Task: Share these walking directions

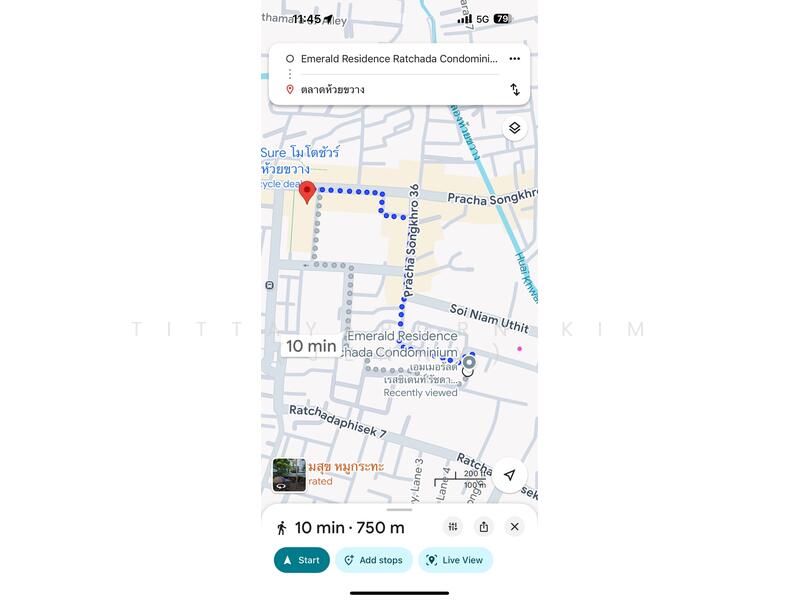Action: click(x=484, y=527)
